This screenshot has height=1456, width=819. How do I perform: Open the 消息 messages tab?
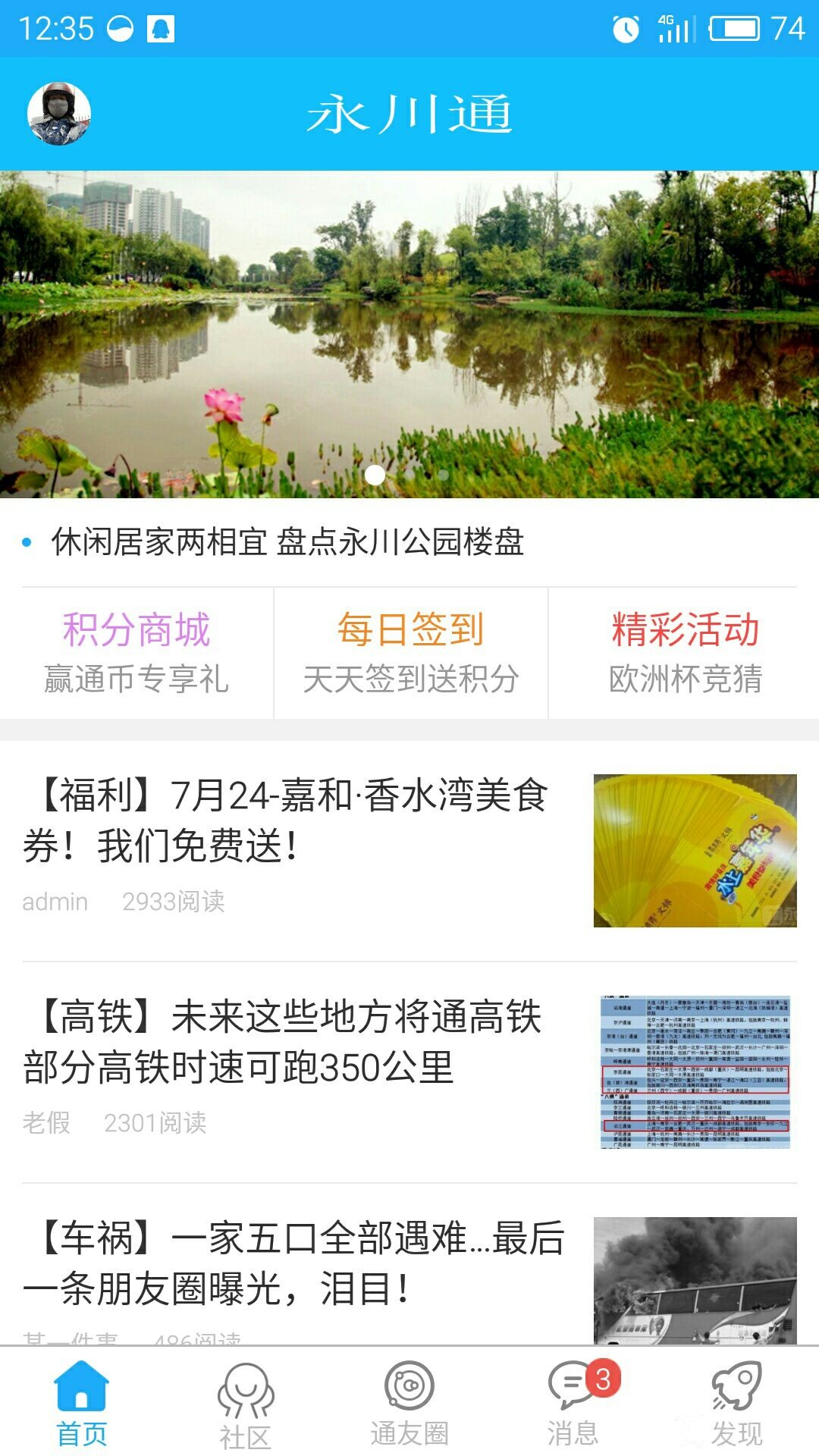[x=573, y=1403]
